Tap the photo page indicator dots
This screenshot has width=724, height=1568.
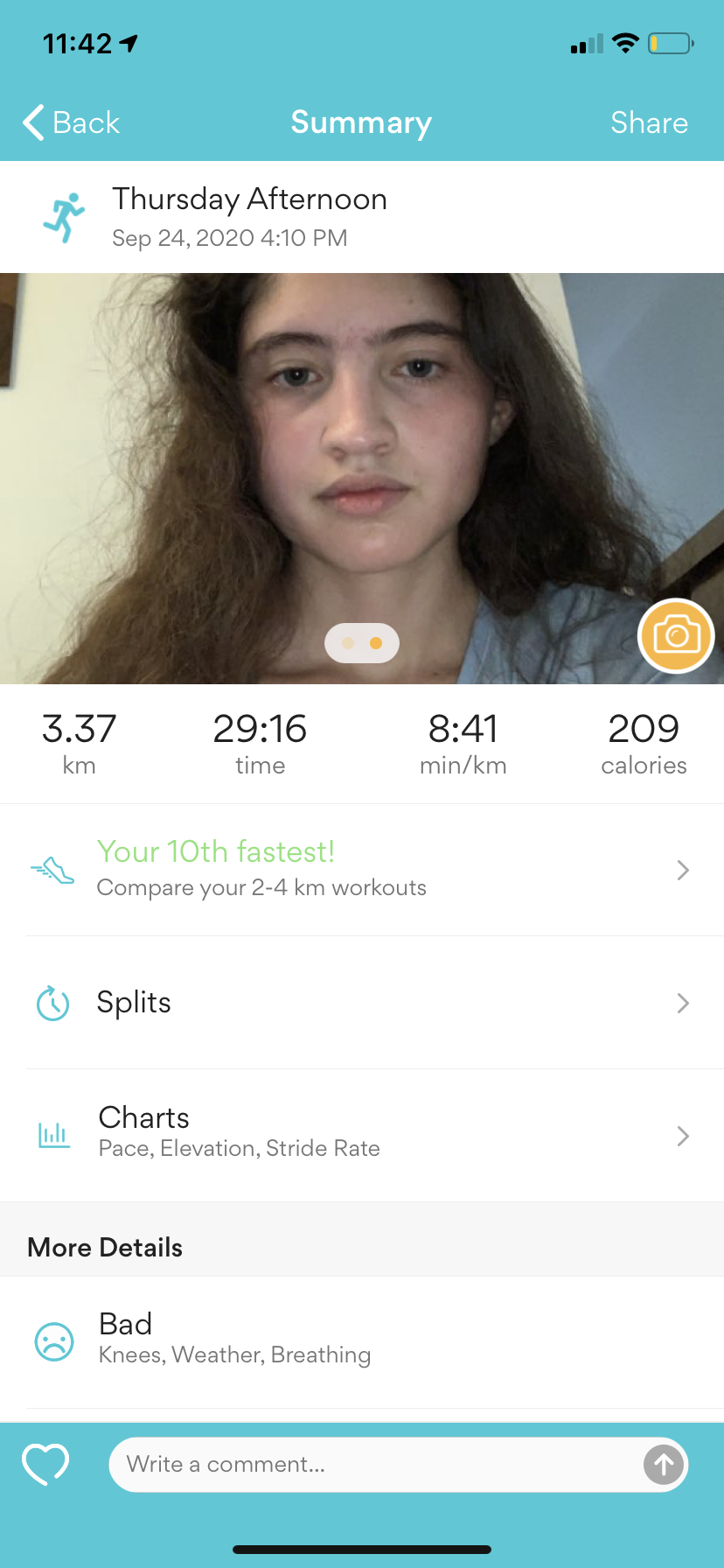click(362, 643)
